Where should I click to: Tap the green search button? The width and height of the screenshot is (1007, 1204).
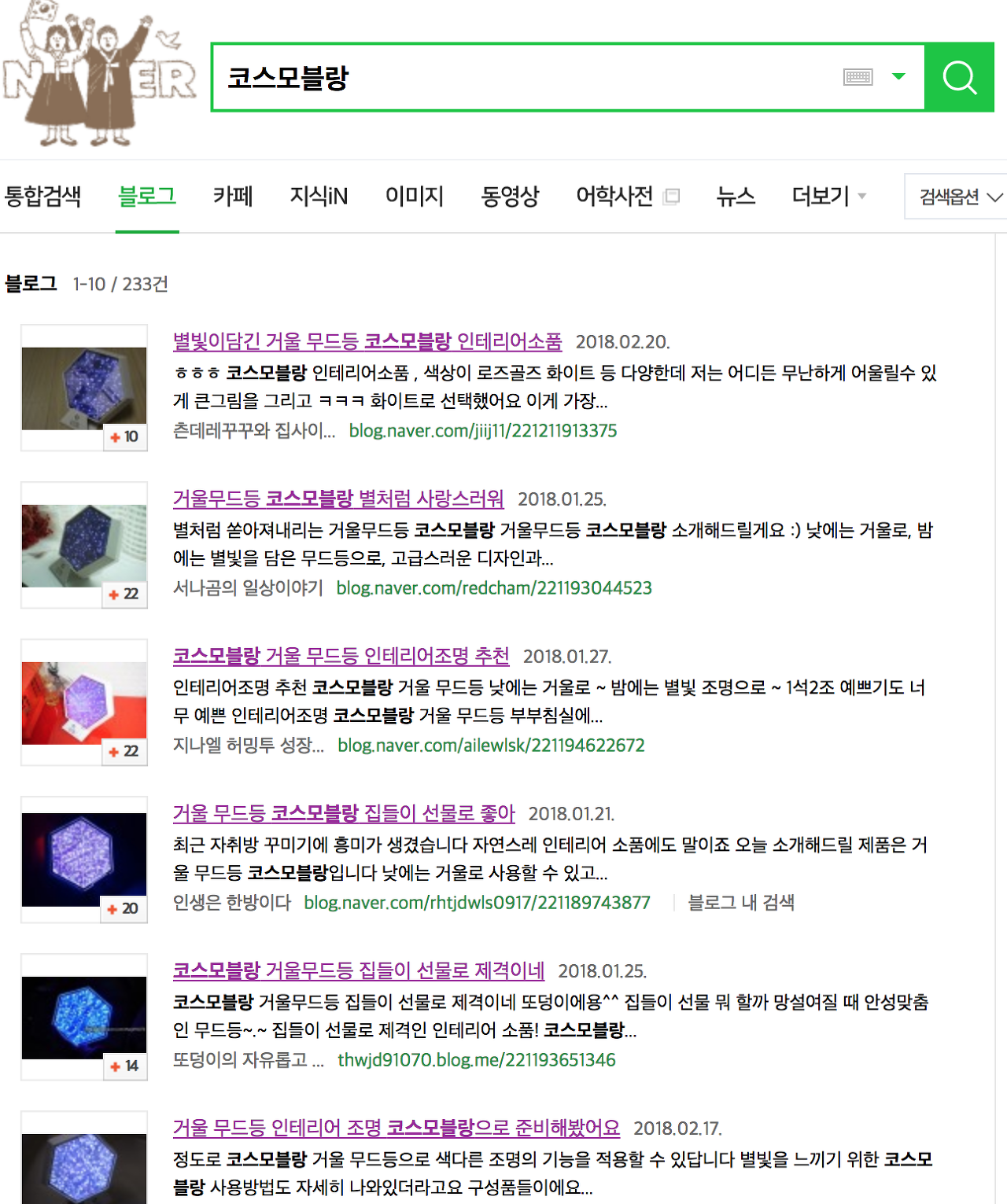click(x=959, y=77)
